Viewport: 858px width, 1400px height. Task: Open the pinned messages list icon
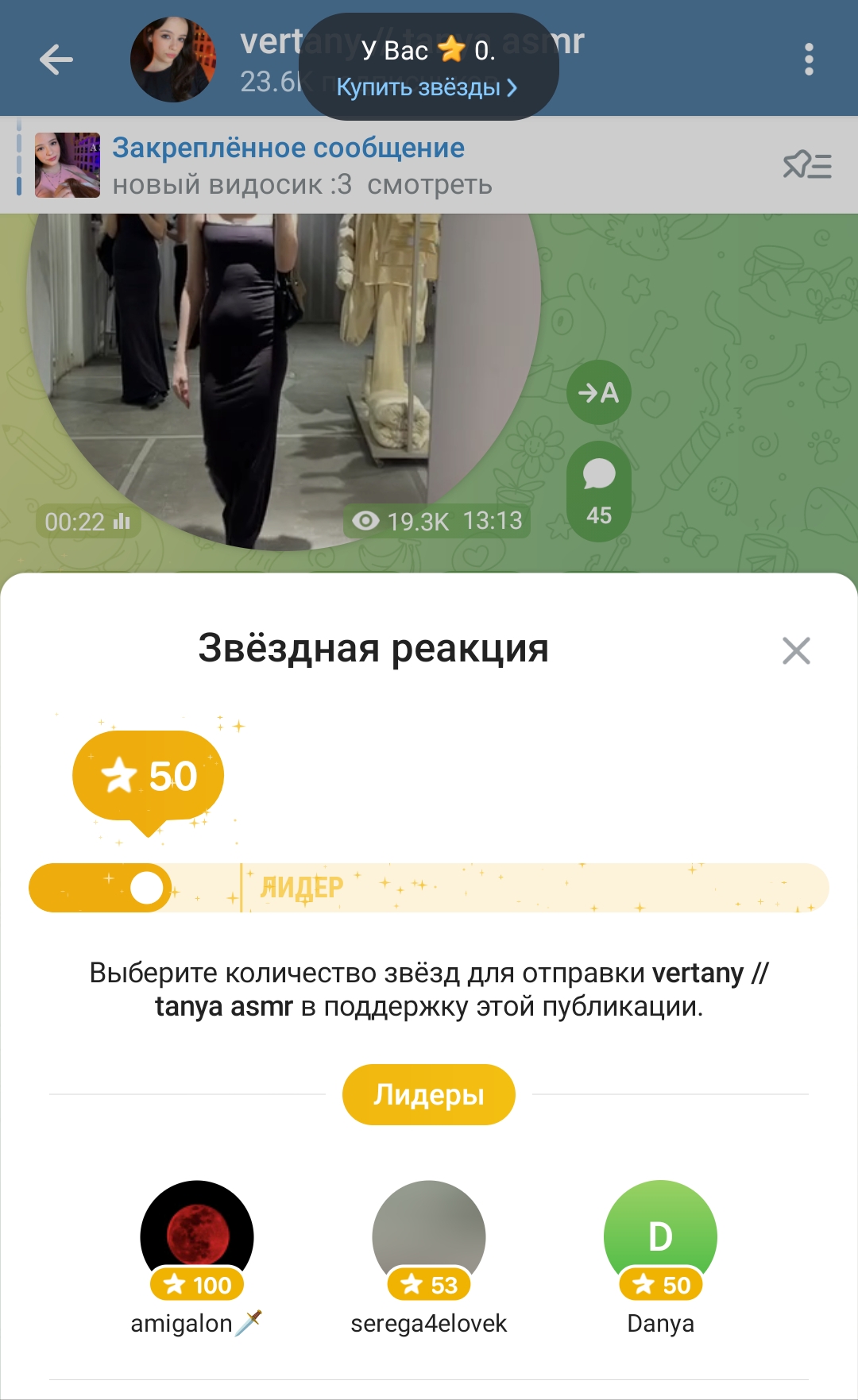[x=807, y=165]
